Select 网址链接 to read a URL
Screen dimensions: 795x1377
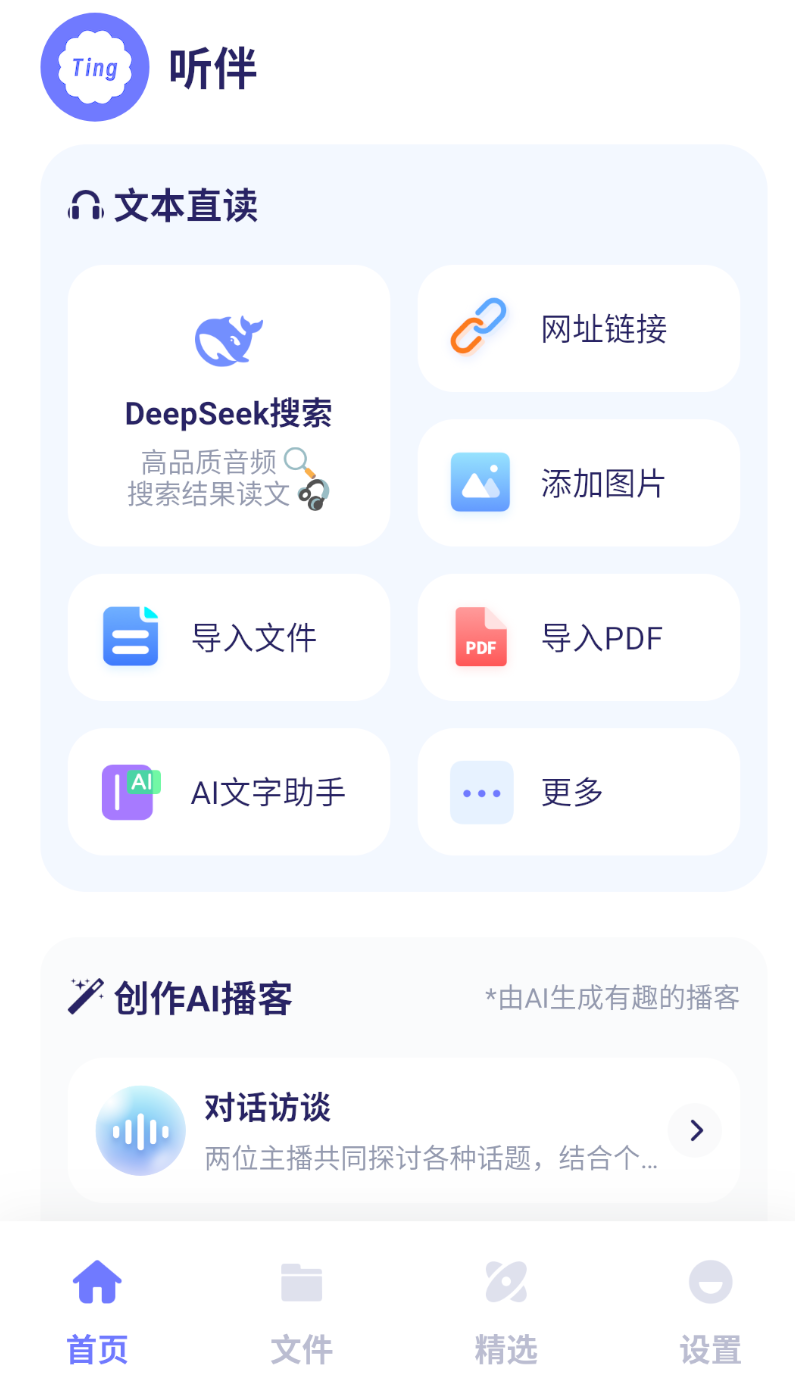point(578,329)
